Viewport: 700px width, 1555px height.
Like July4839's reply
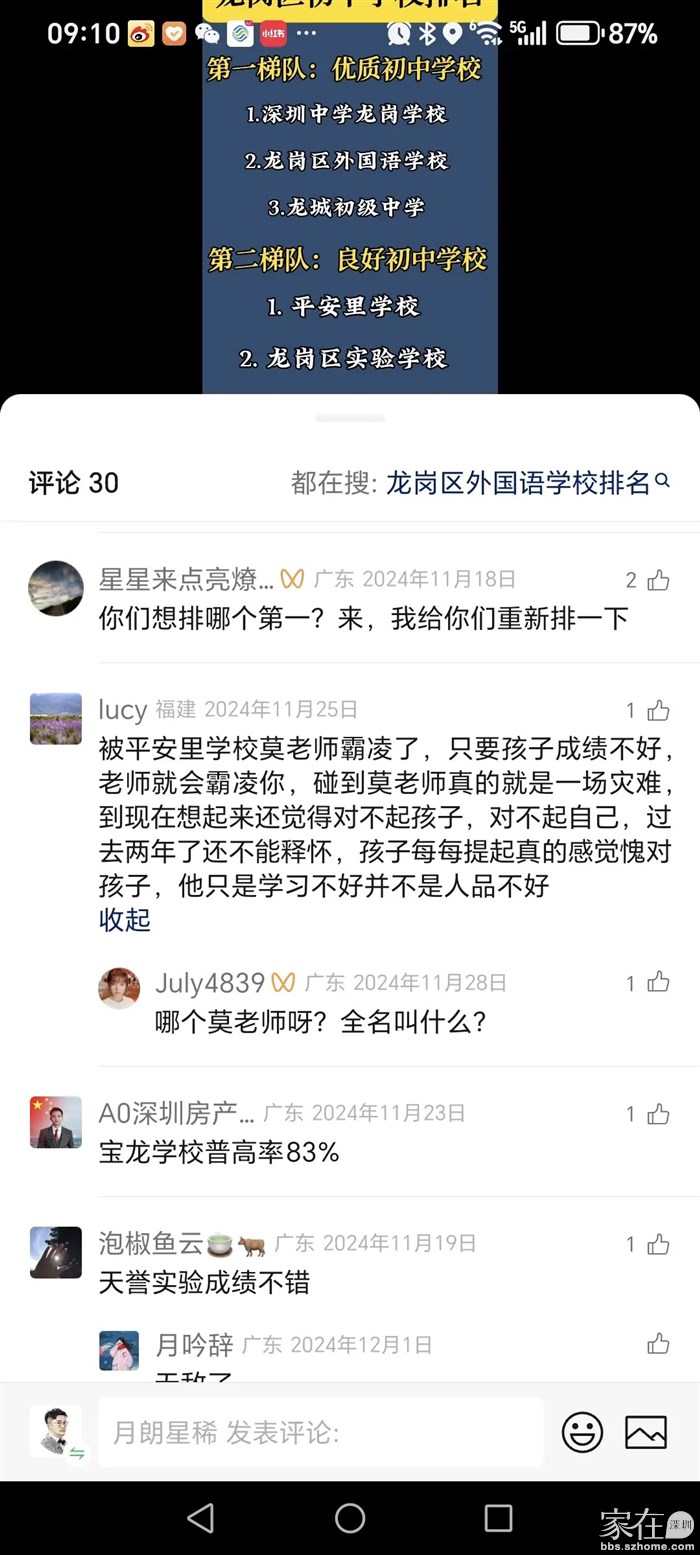click(657, 983)
